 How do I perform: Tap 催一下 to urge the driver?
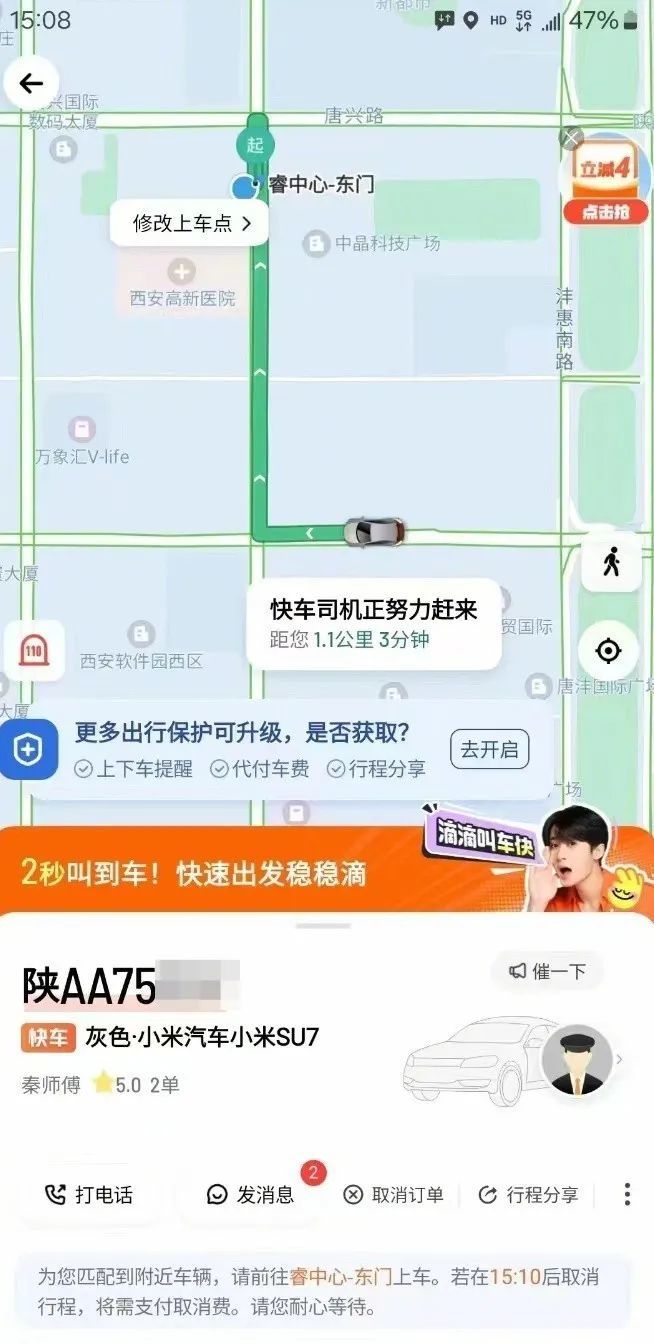(x=547, y=971)
